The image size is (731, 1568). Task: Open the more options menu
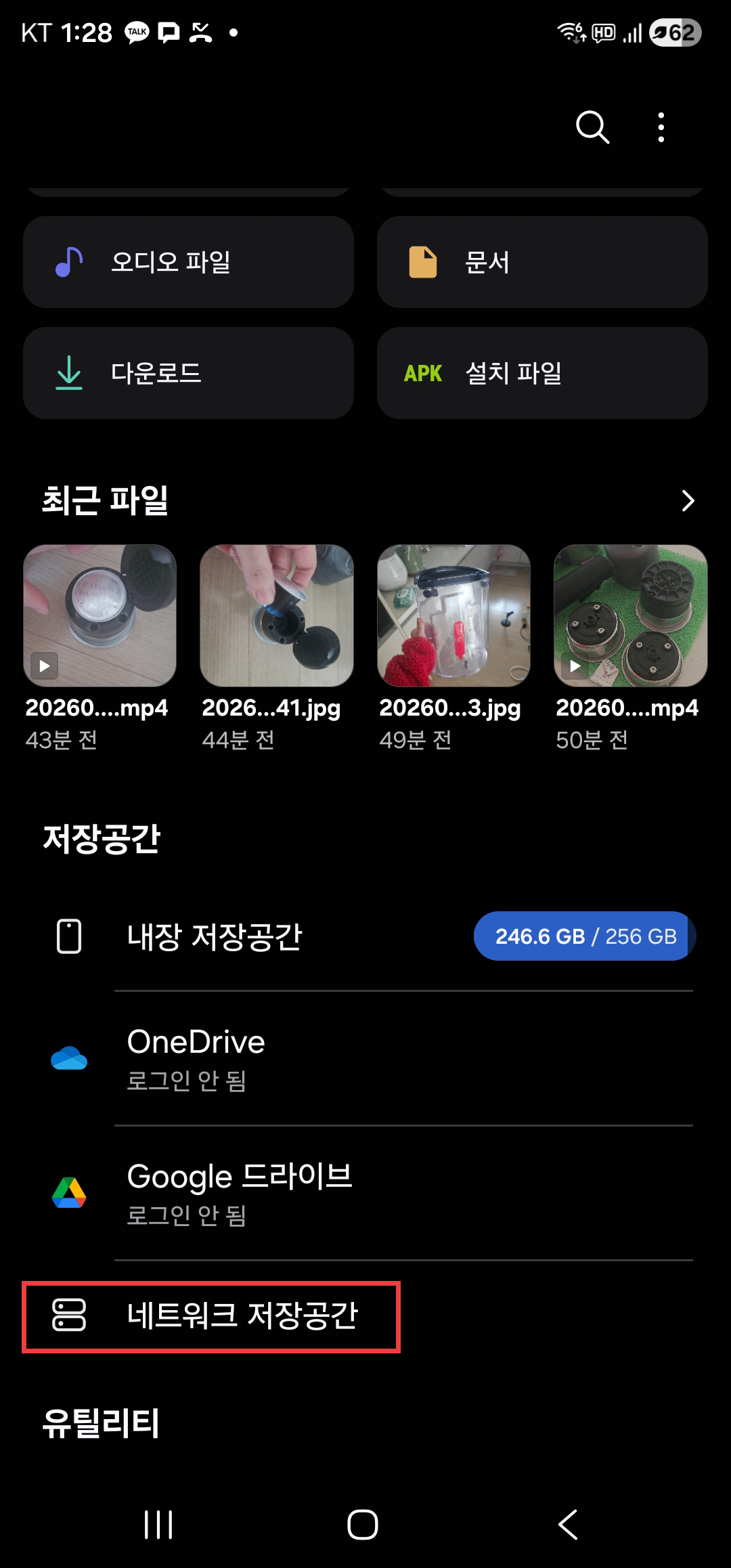pyautogui.click(x=661, y=127)
